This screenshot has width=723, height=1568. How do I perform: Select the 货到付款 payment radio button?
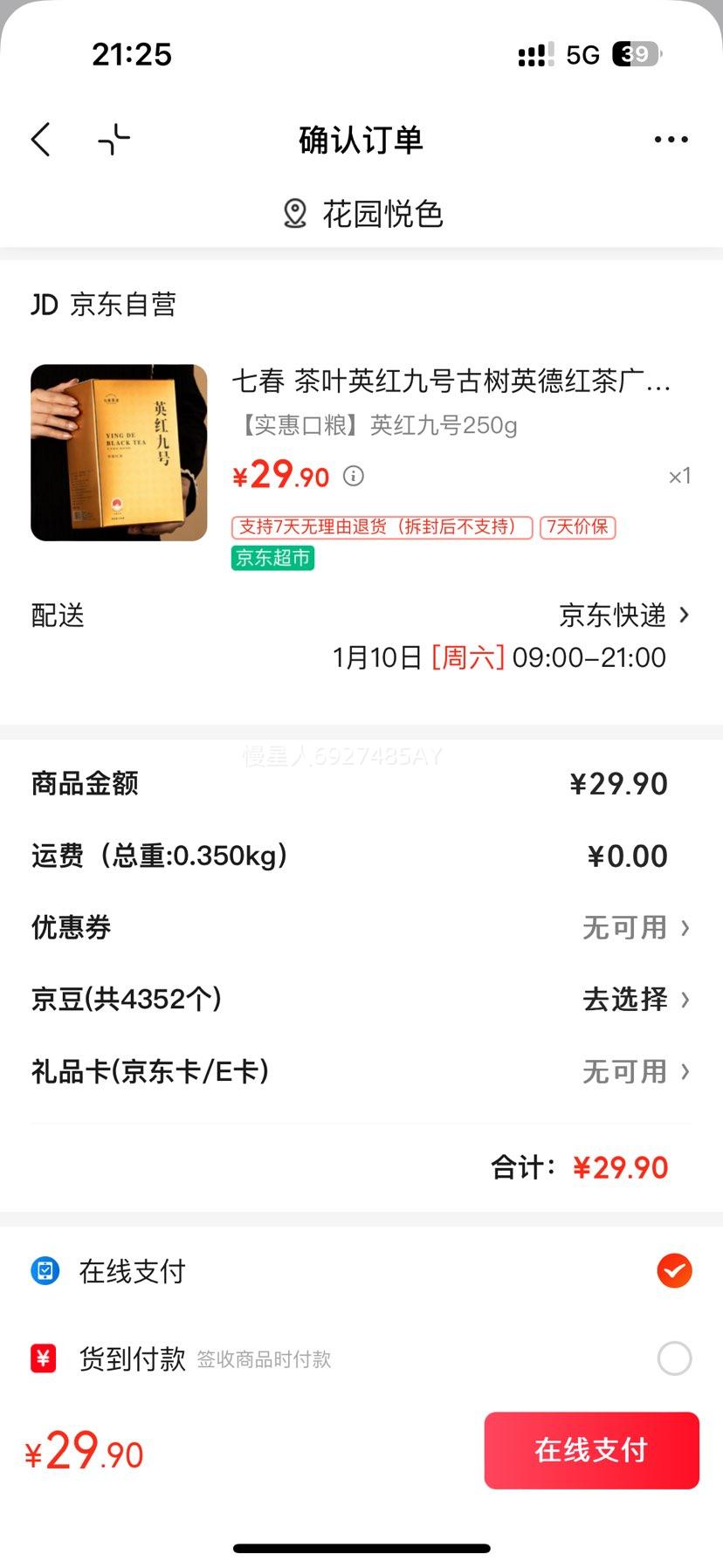tap(673, 1358)
